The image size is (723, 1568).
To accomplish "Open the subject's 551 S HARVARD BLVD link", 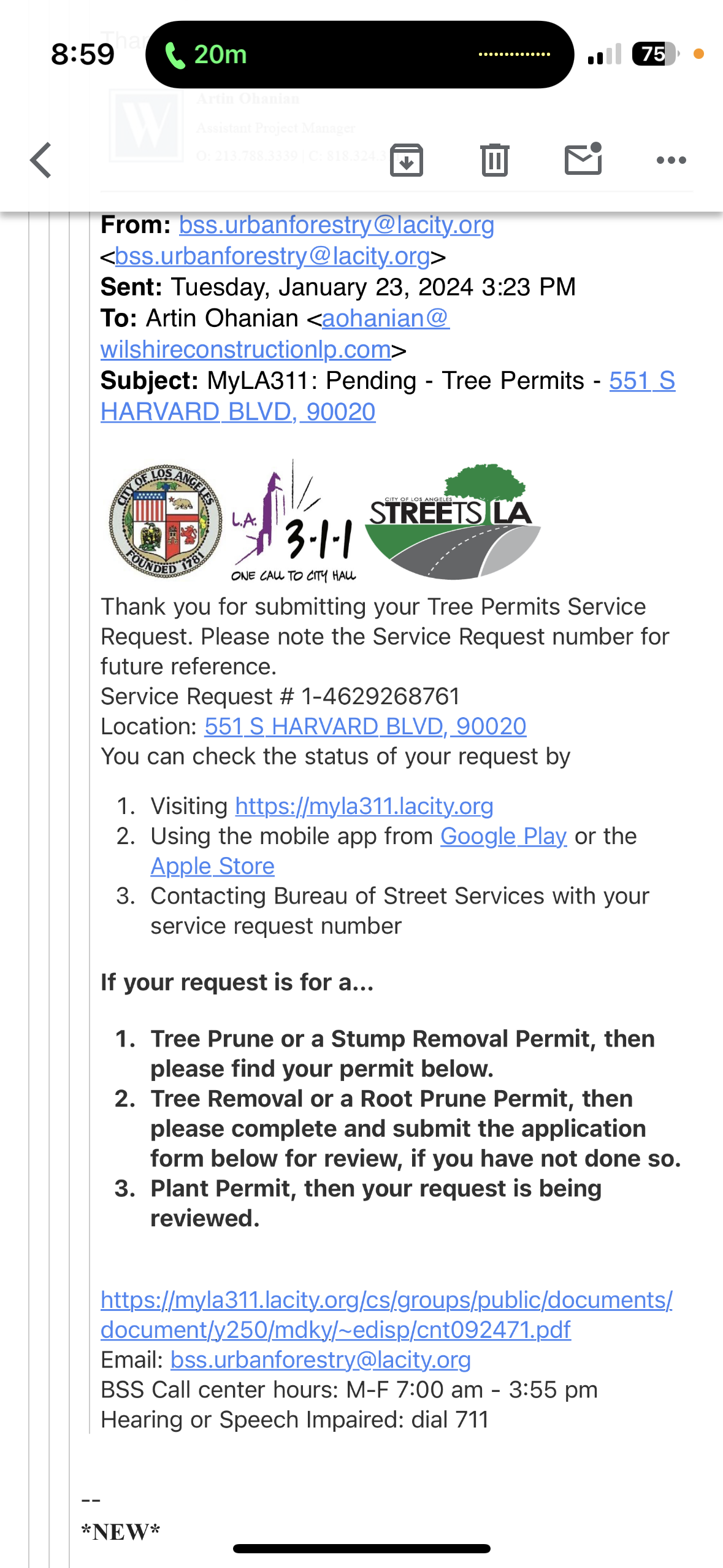I will [388, 396].
